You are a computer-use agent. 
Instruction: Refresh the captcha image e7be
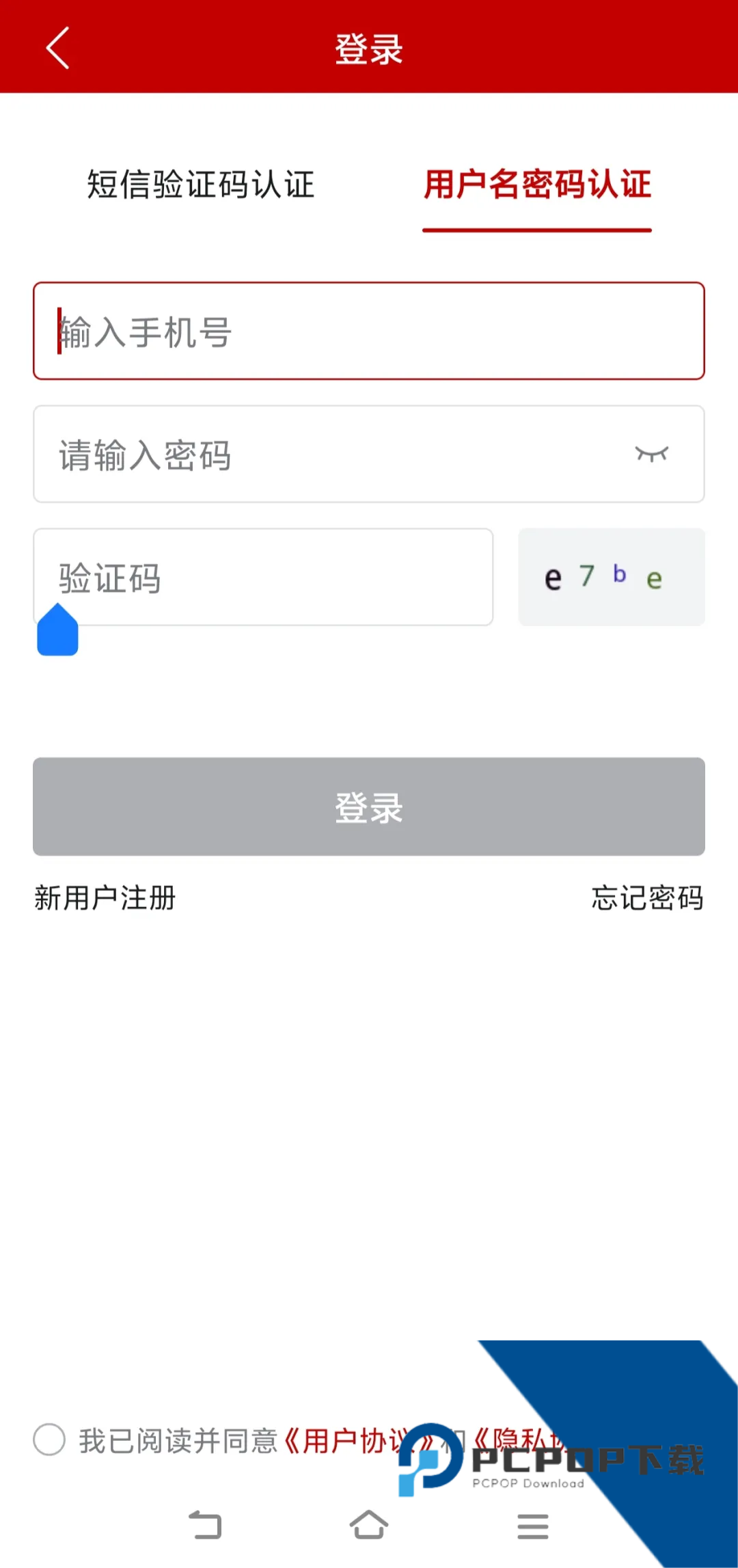(x=612, y=577)
